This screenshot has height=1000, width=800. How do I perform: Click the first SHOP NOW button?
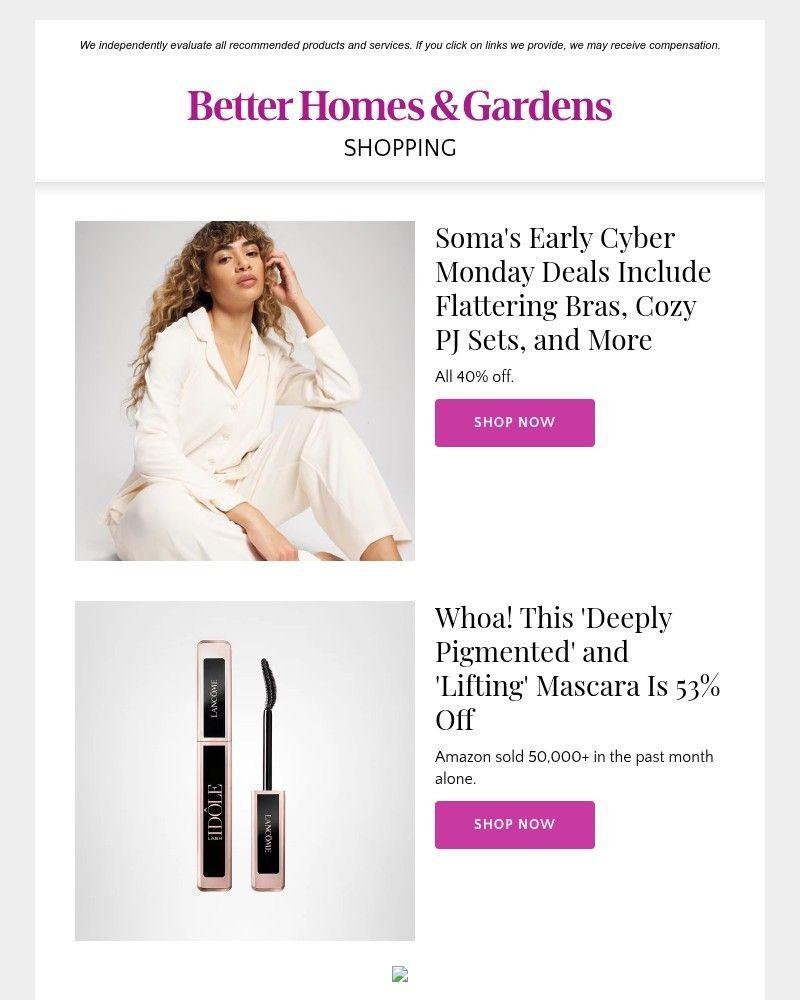[x=514, y=422]
